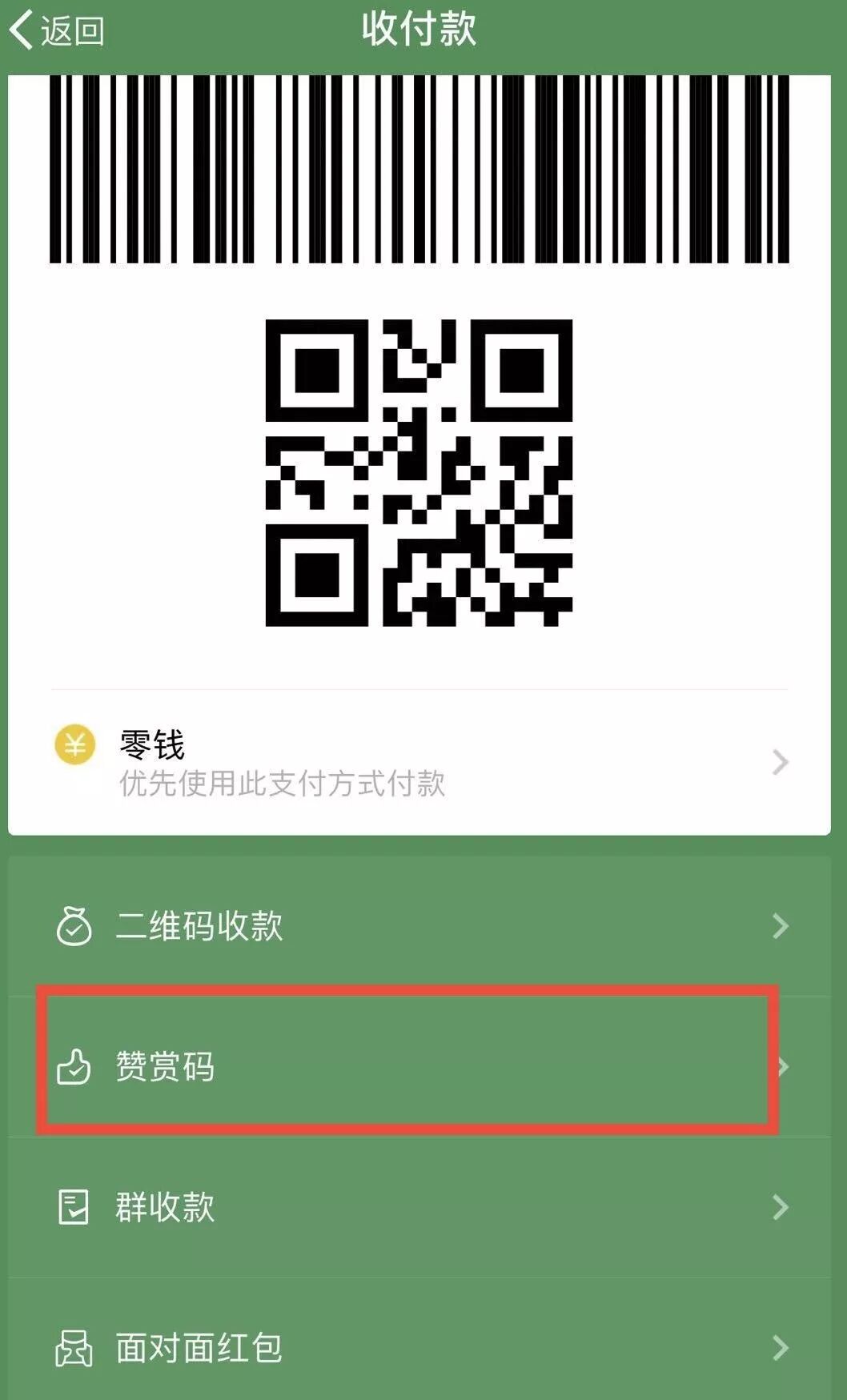Enlarge the payment barcode
This screenshot has height=1400, width=847.
pyautogui.click(x=419, y=169)
